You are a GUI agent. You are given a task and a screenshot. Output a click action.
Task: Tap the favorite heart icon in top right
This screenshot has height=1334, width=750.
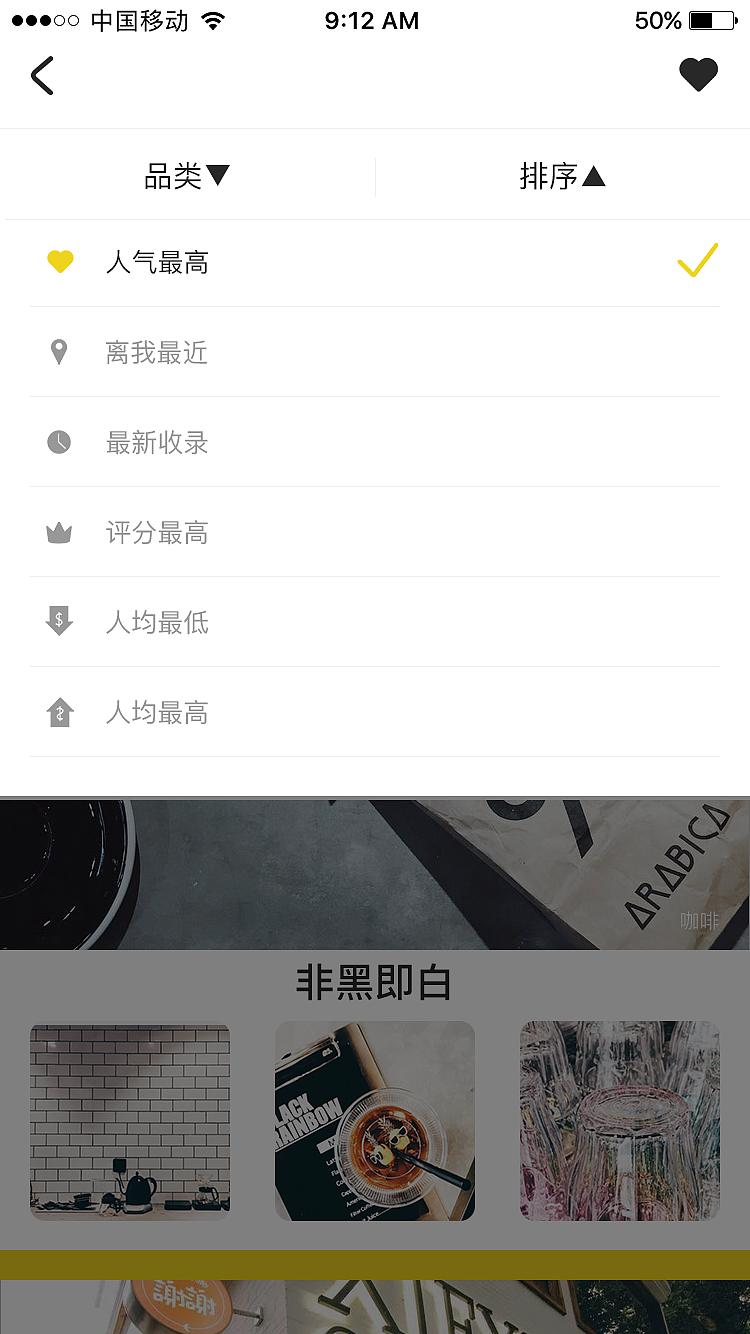[x=698, y=74]
